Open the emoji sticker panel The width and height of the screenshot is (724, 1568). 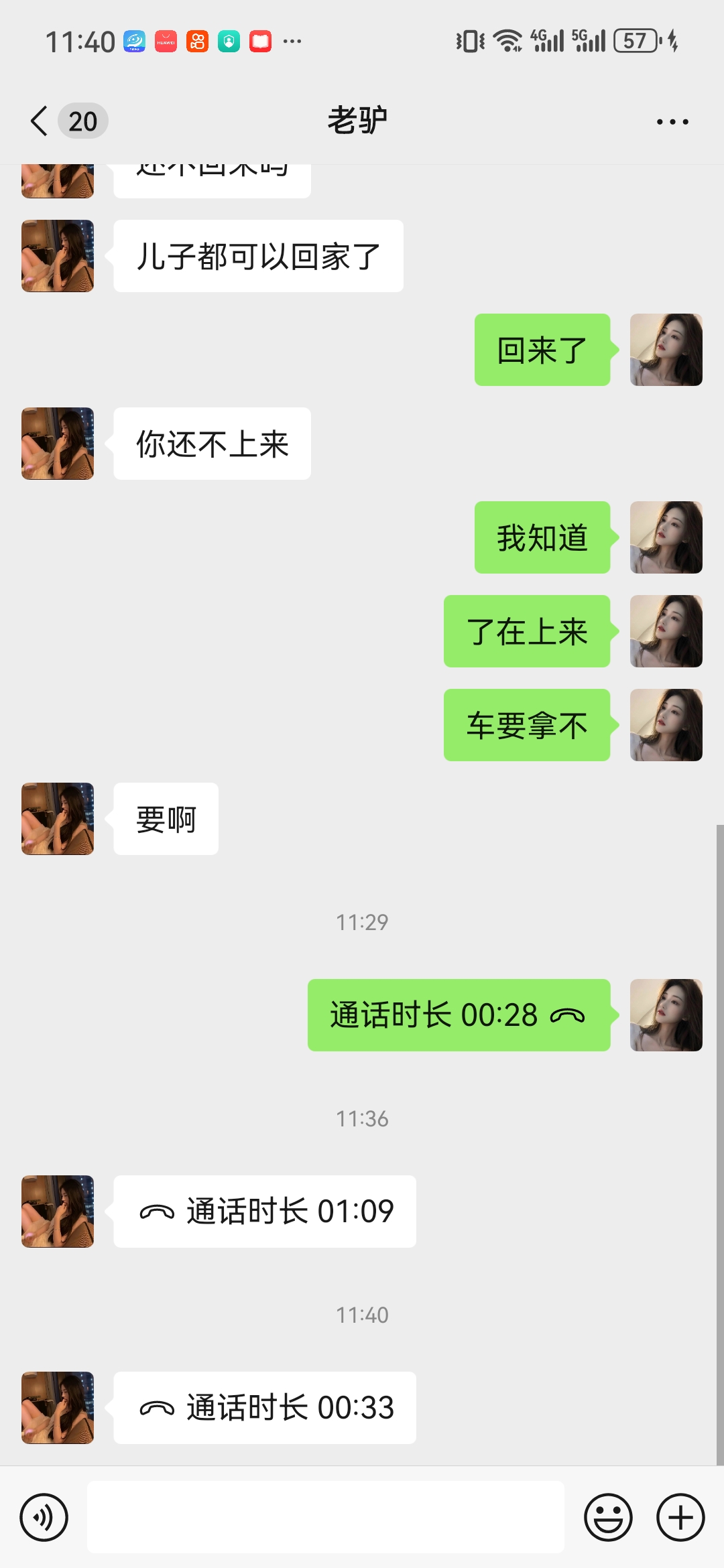(608, 1517)
